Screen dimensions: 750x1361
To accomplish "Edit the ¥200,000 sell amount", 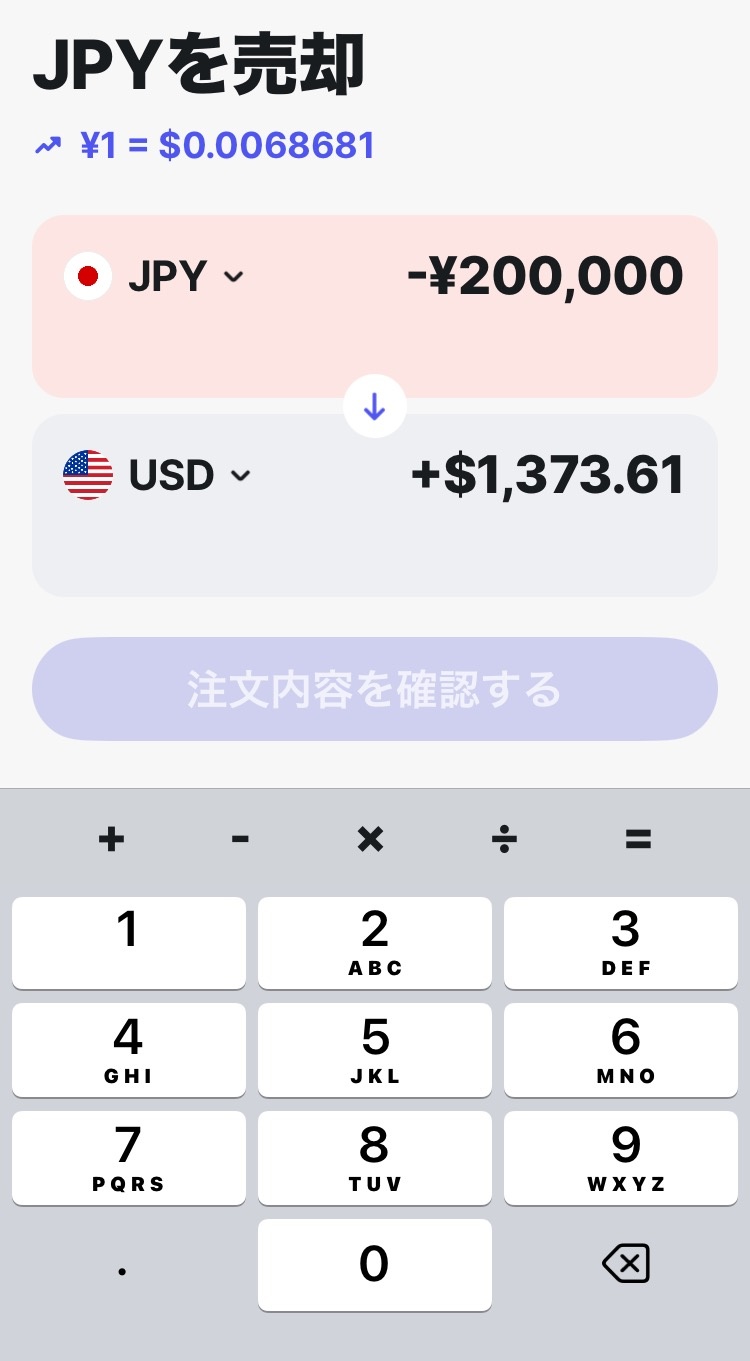I will 546,277.
